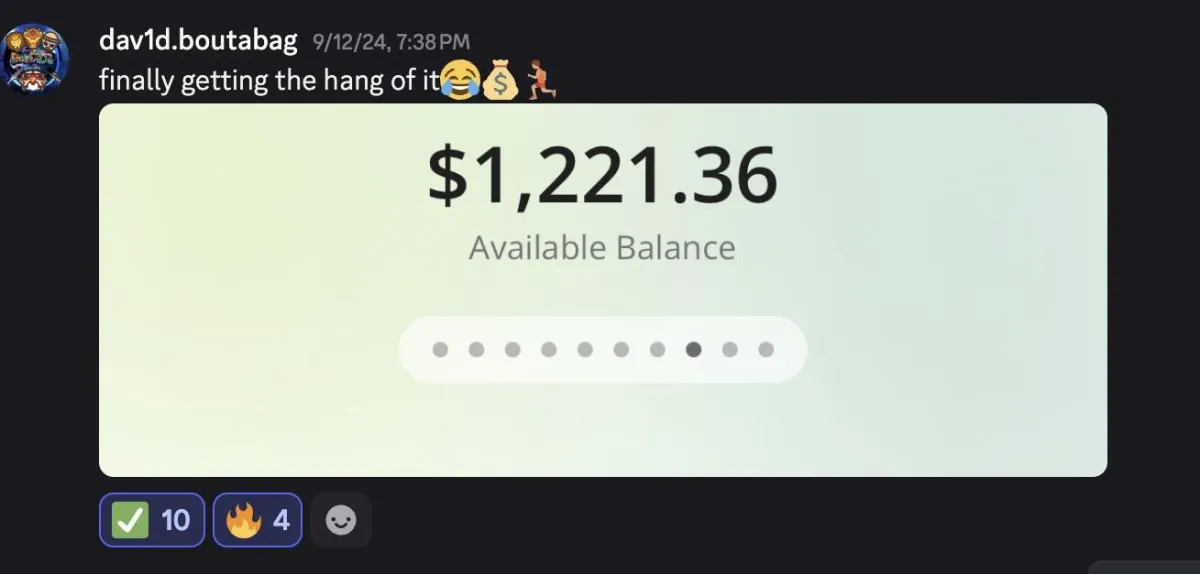This screenshot has height=574, width=1200.
Task: Open the $1,221.36 balance image attachment
Action: click(603, 290)
